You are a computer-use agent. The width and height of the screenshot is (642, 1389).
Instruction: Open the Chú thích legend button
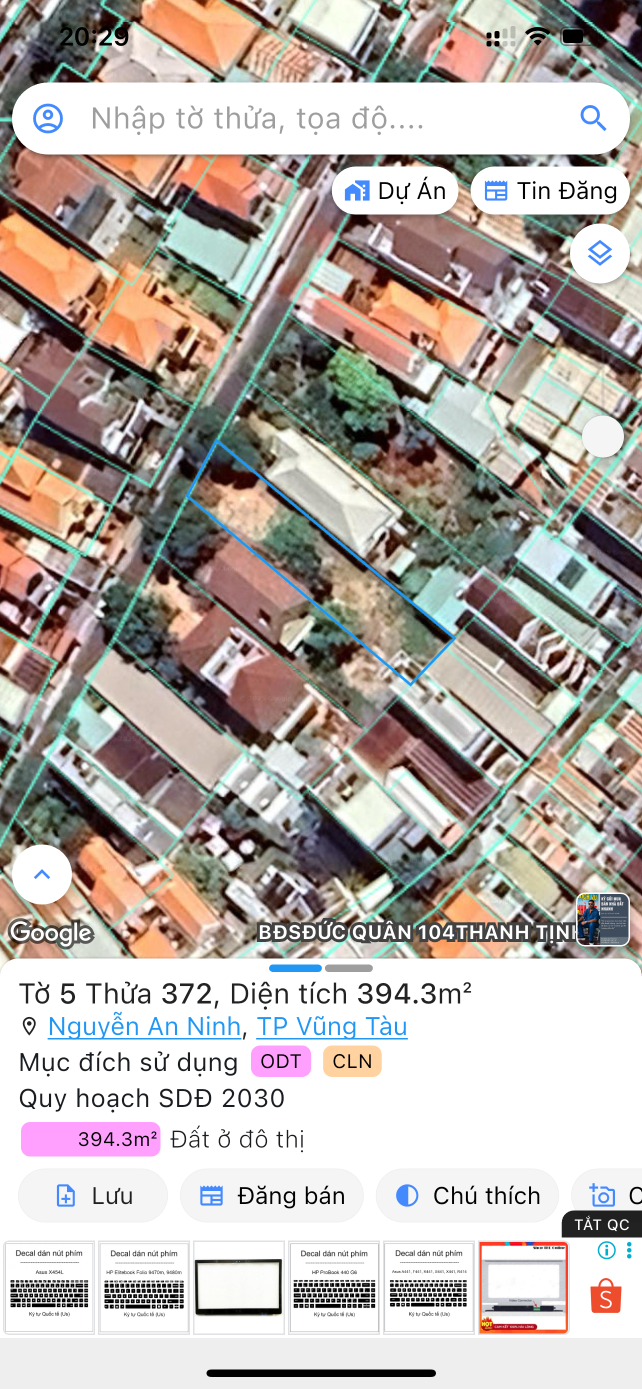click(467, 1195)
